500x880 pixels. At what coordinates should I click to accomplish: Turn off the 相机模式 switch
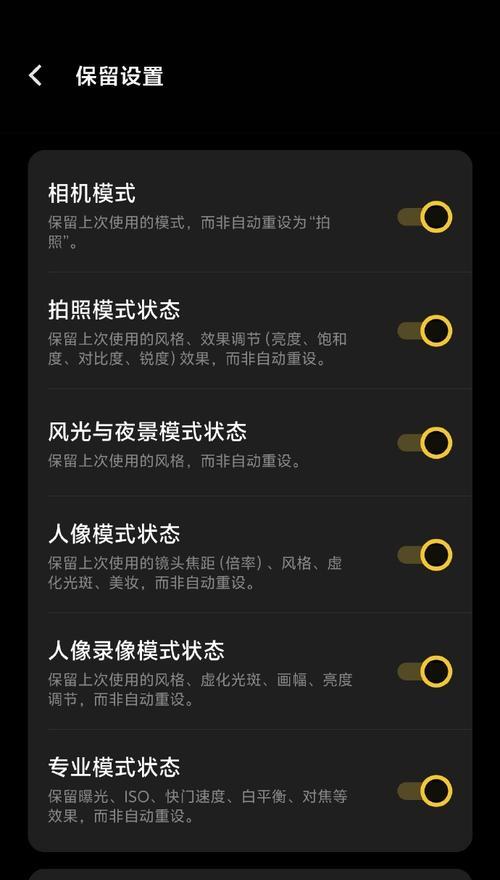[425, 217]
